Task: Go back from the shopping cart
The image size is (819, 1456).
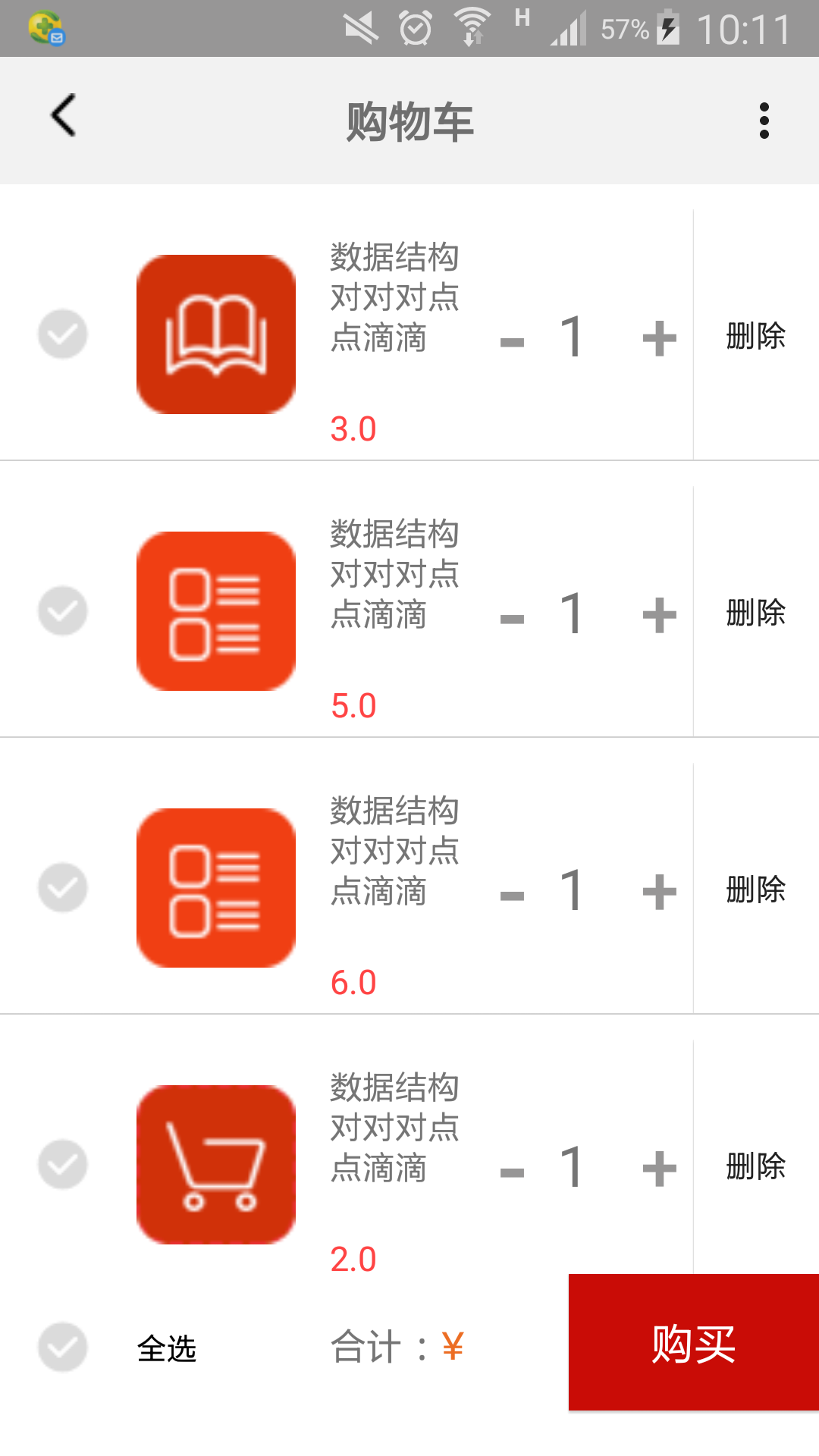Action: point(64,116)
